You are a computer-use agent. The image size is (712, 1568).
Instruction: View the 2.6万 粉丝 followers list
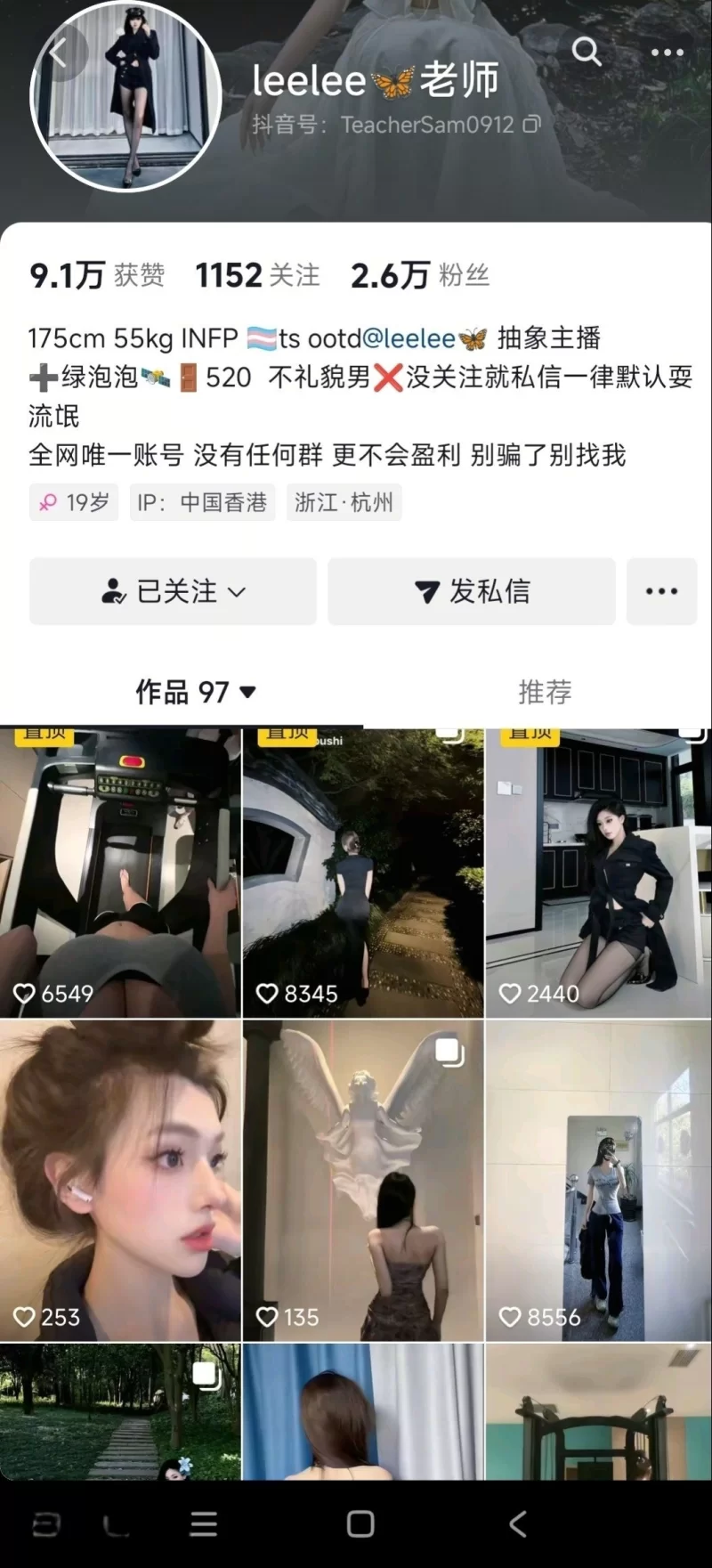[419, 275]
